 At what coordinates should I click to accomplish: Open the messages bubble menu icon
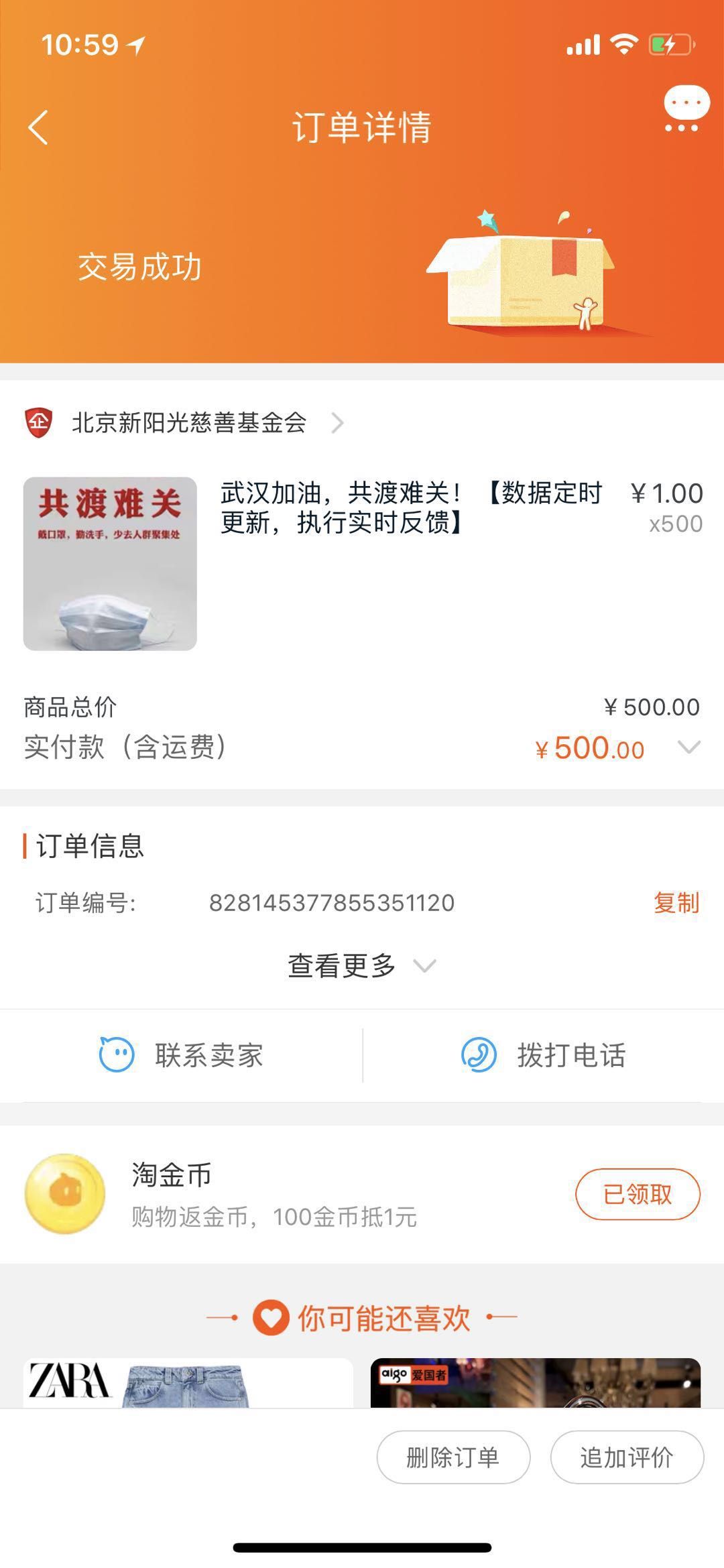click(x=686, y=108)
